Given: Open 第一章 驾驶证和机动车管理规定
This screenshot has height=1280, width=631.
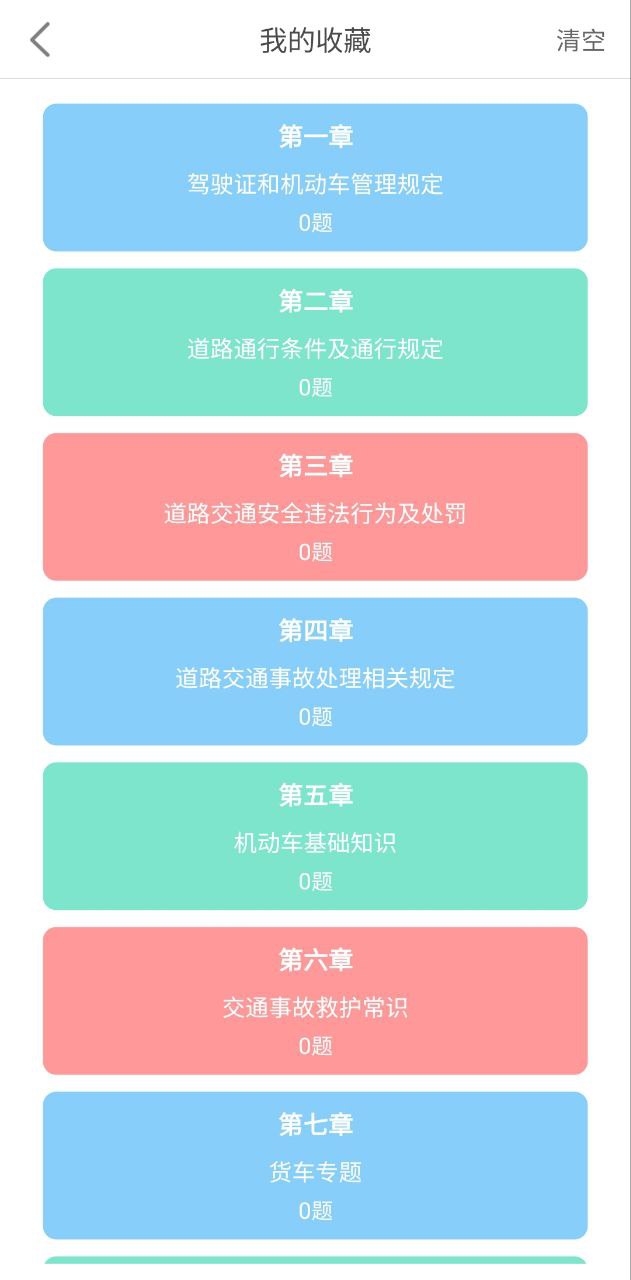Looking at the screenshot, I should [315, 178].
